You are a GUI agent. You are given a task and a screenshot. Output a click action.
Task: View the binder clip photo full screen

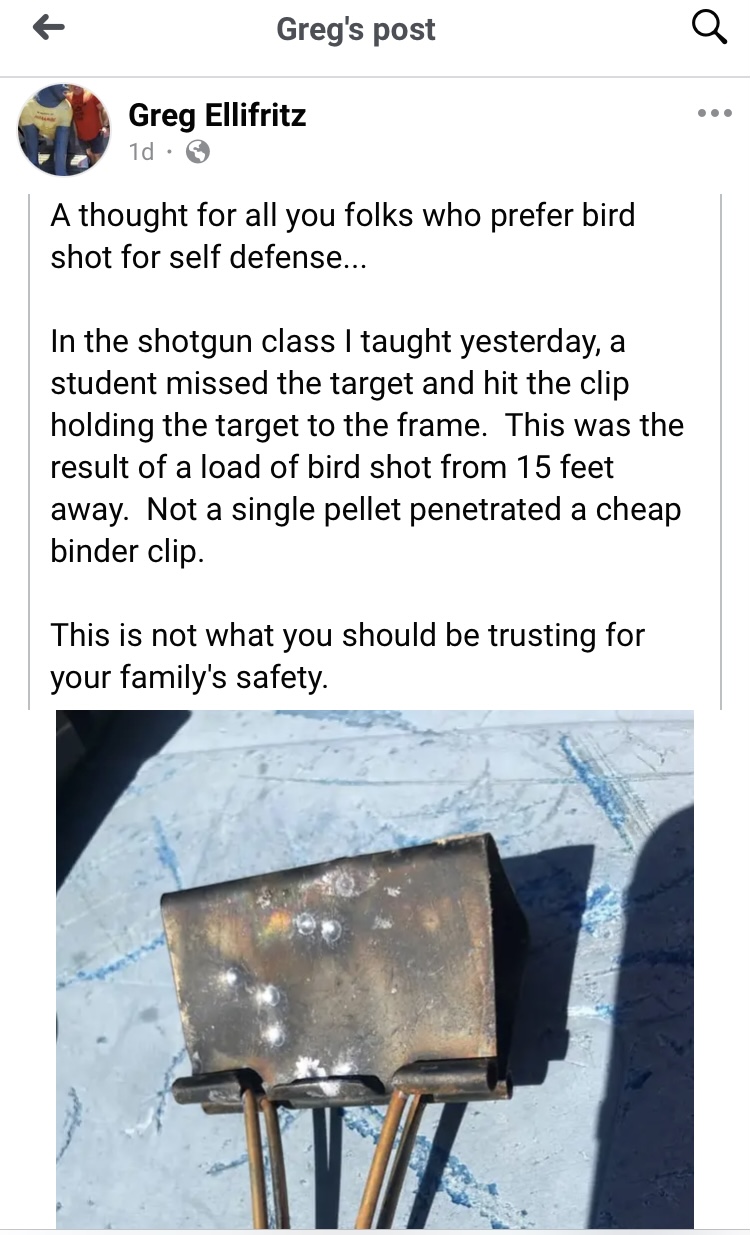[x=374, y=969]
